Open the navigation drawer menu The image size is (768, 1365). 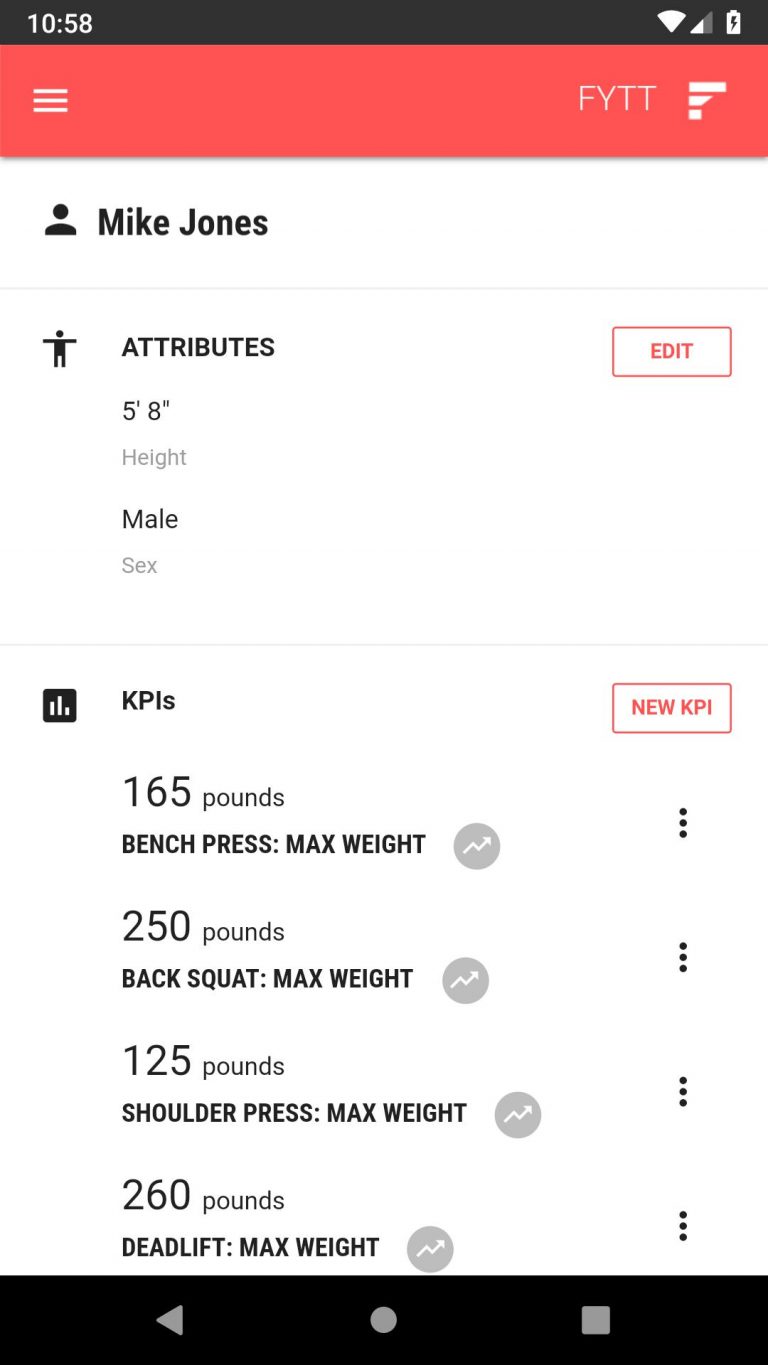[50, 100]
